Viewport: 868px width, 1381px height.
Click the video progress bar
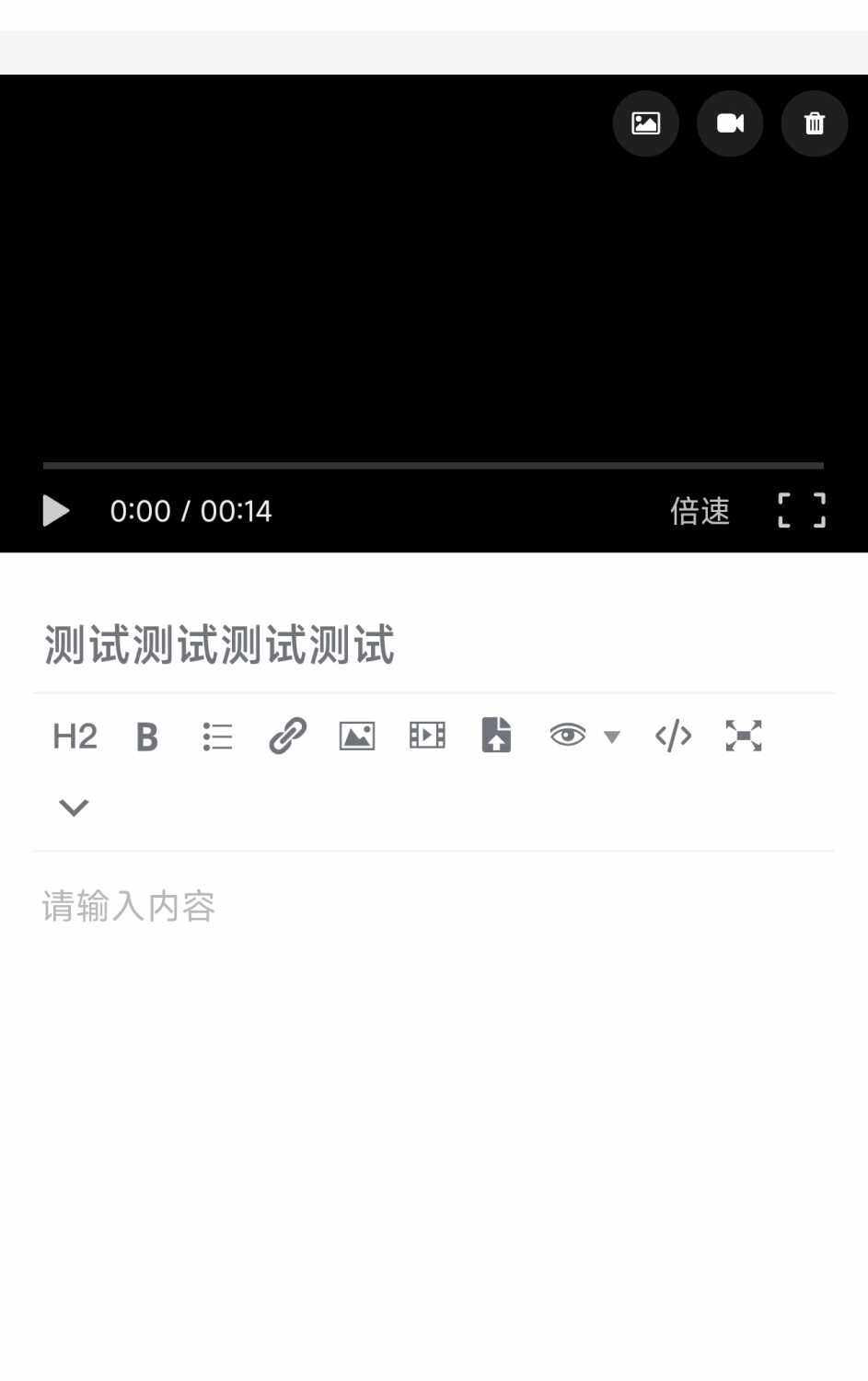pos(433,465)
